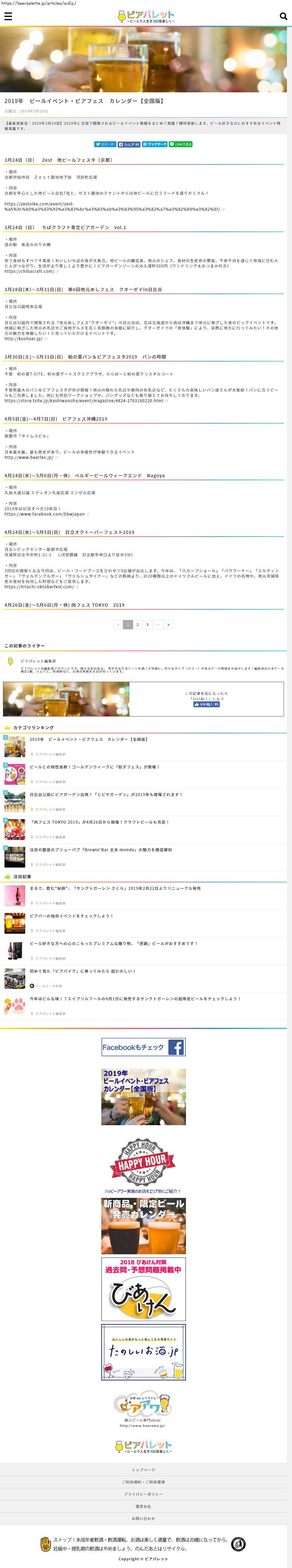This screenshot has height=1568, width=292.
Task: Jump to page 3 in the pagination
Action: tap(147, 624)
